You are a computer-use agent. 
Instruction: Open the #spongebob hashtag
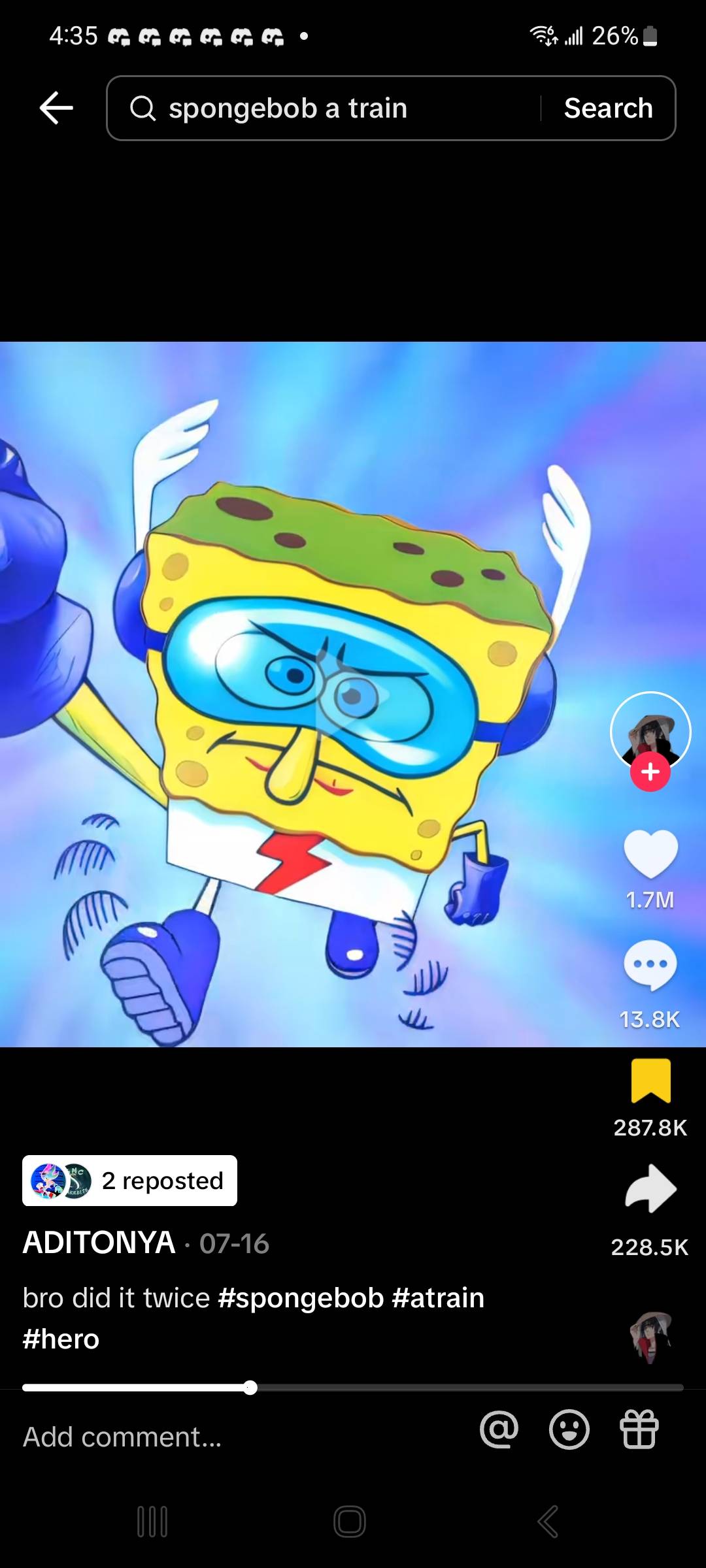301,1298
